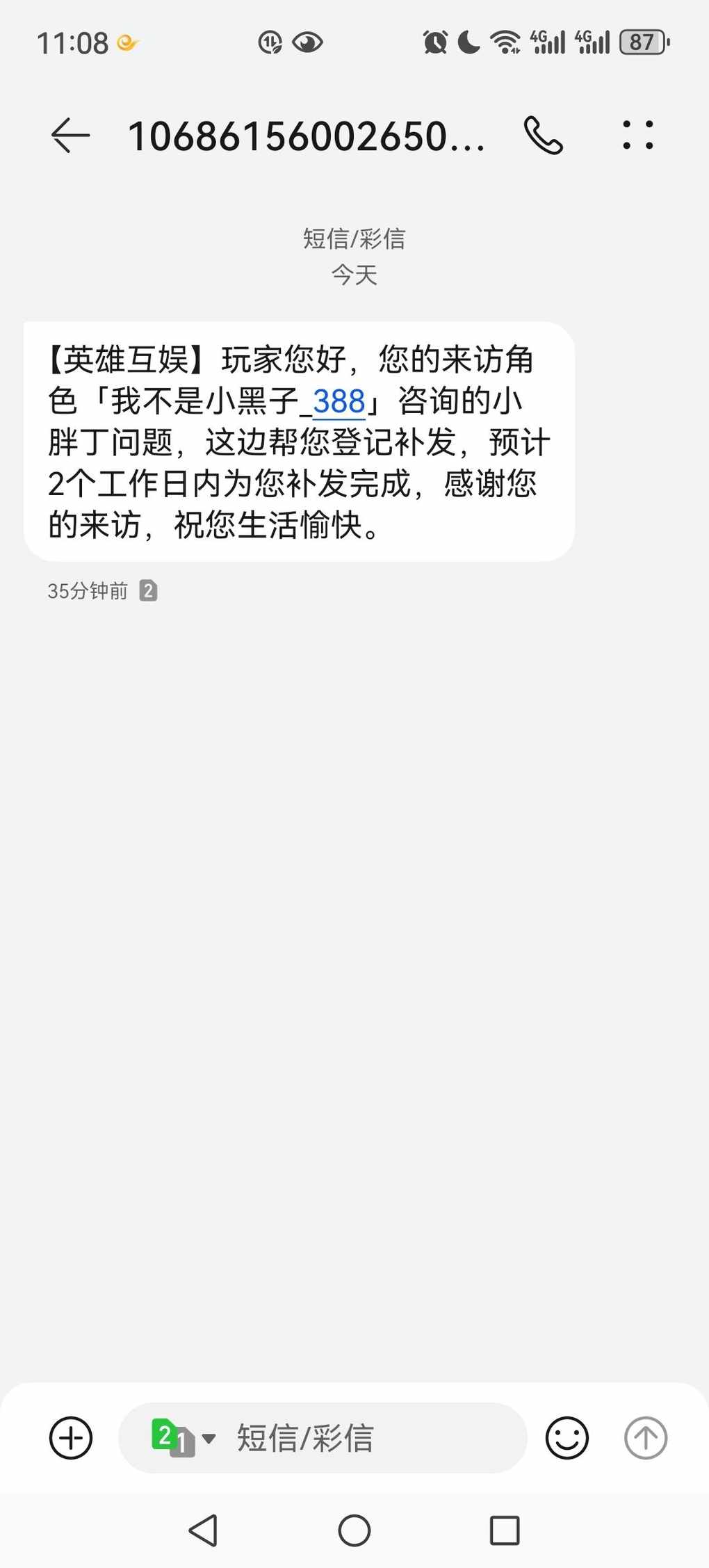709x1568 pixels.
Task: Tap the system home circle button
Action: point(354,1530)
